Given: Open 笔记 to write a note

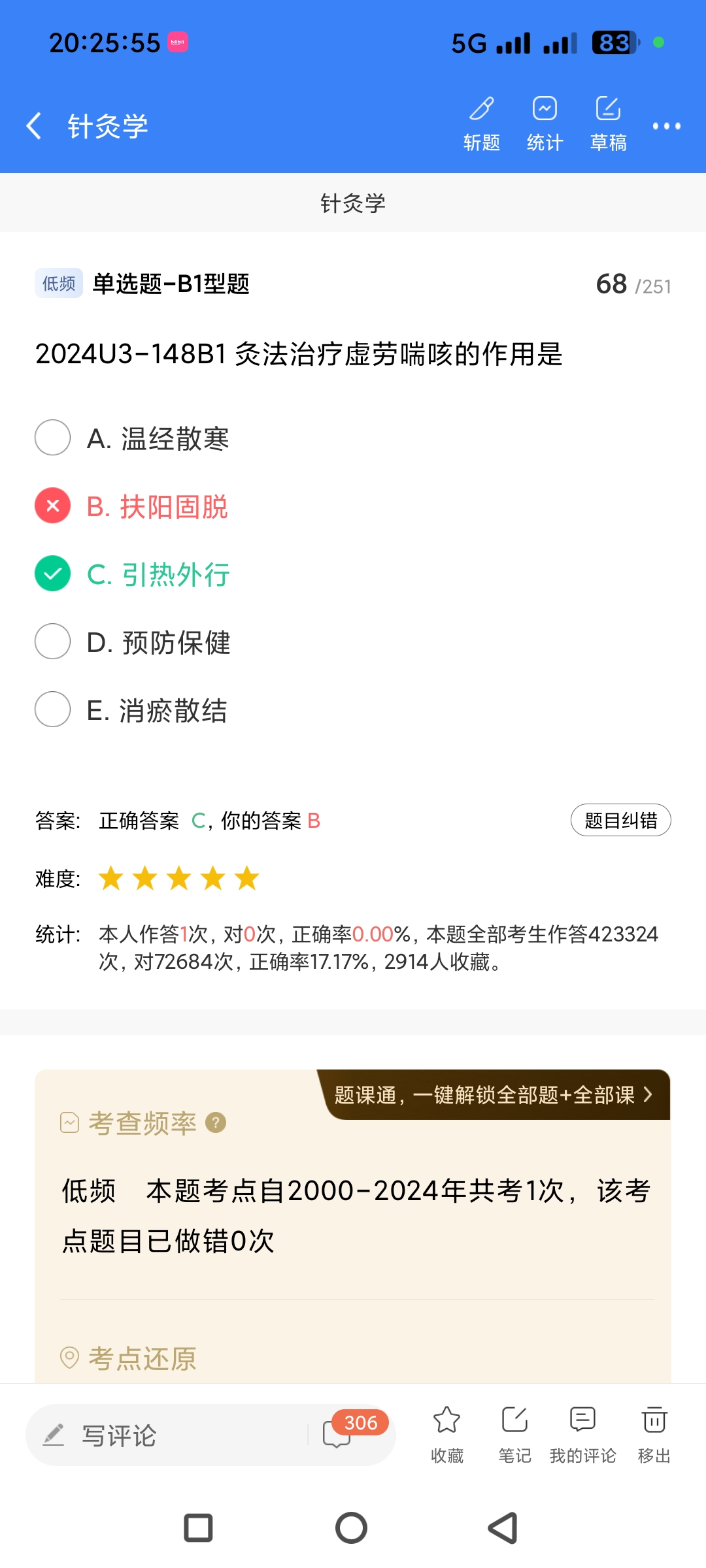Looking at the screenshot, I should click(x=514, y=1434).
